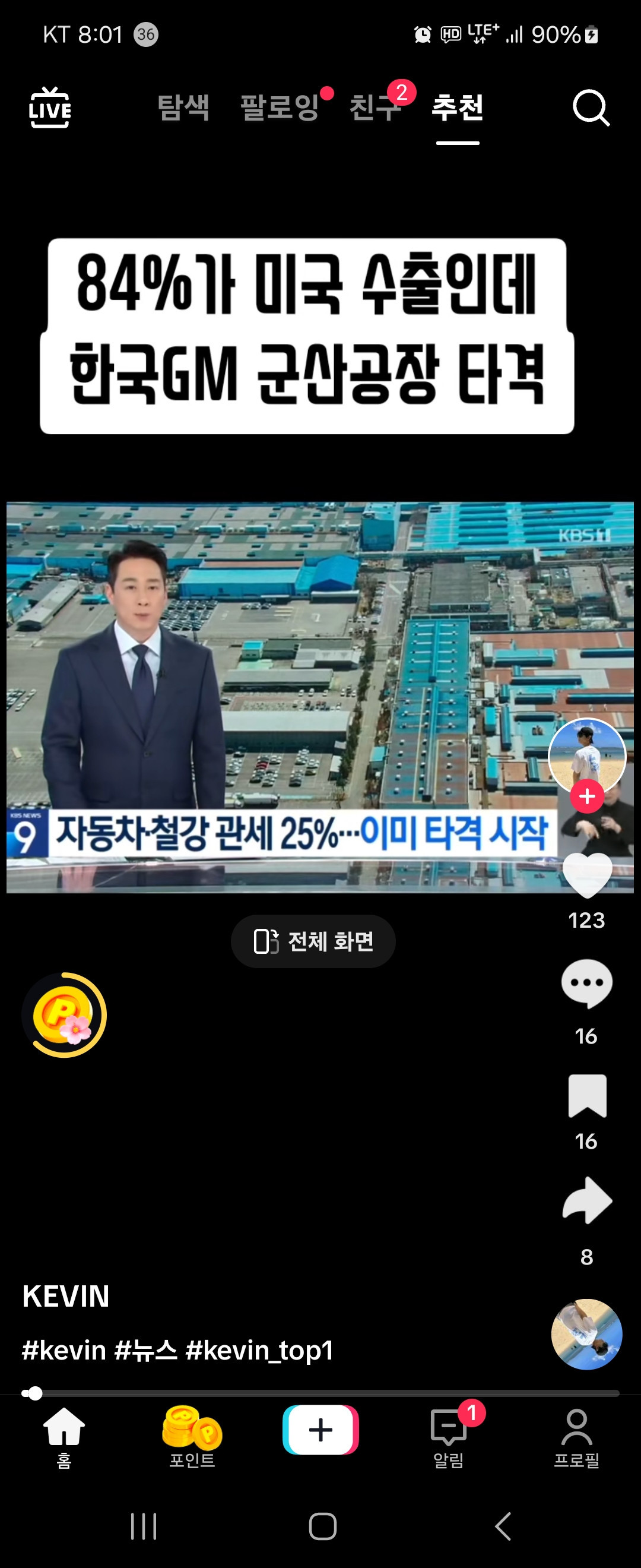Screen dimensions: 641x1568
Task: Open the 알림 notifications tab
Action: (449, 1438)
